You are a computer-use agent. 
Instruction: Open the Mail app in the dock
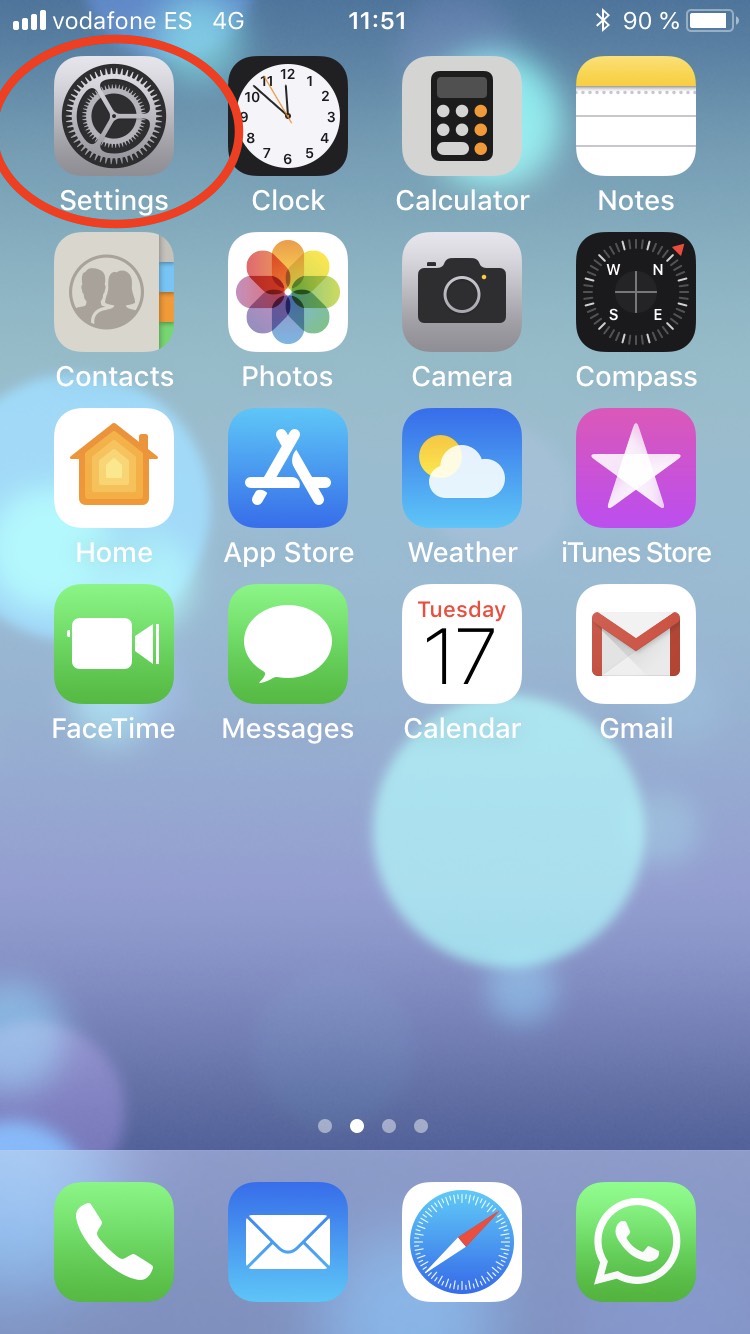(288, 1242)
